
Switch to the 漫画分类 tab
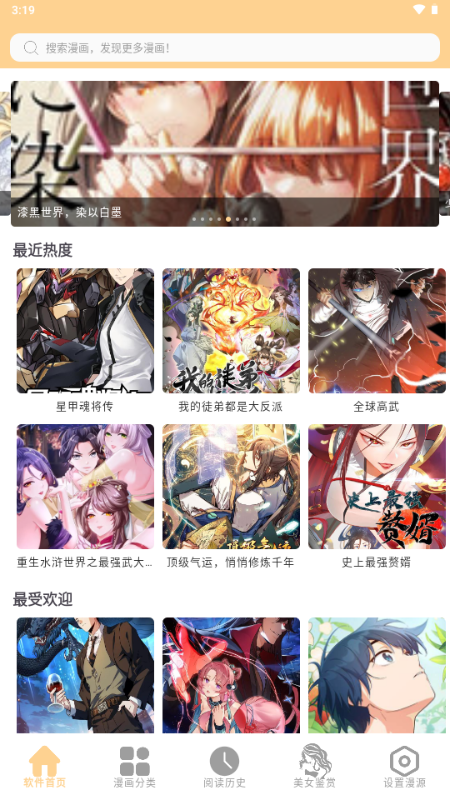[135, 767]
